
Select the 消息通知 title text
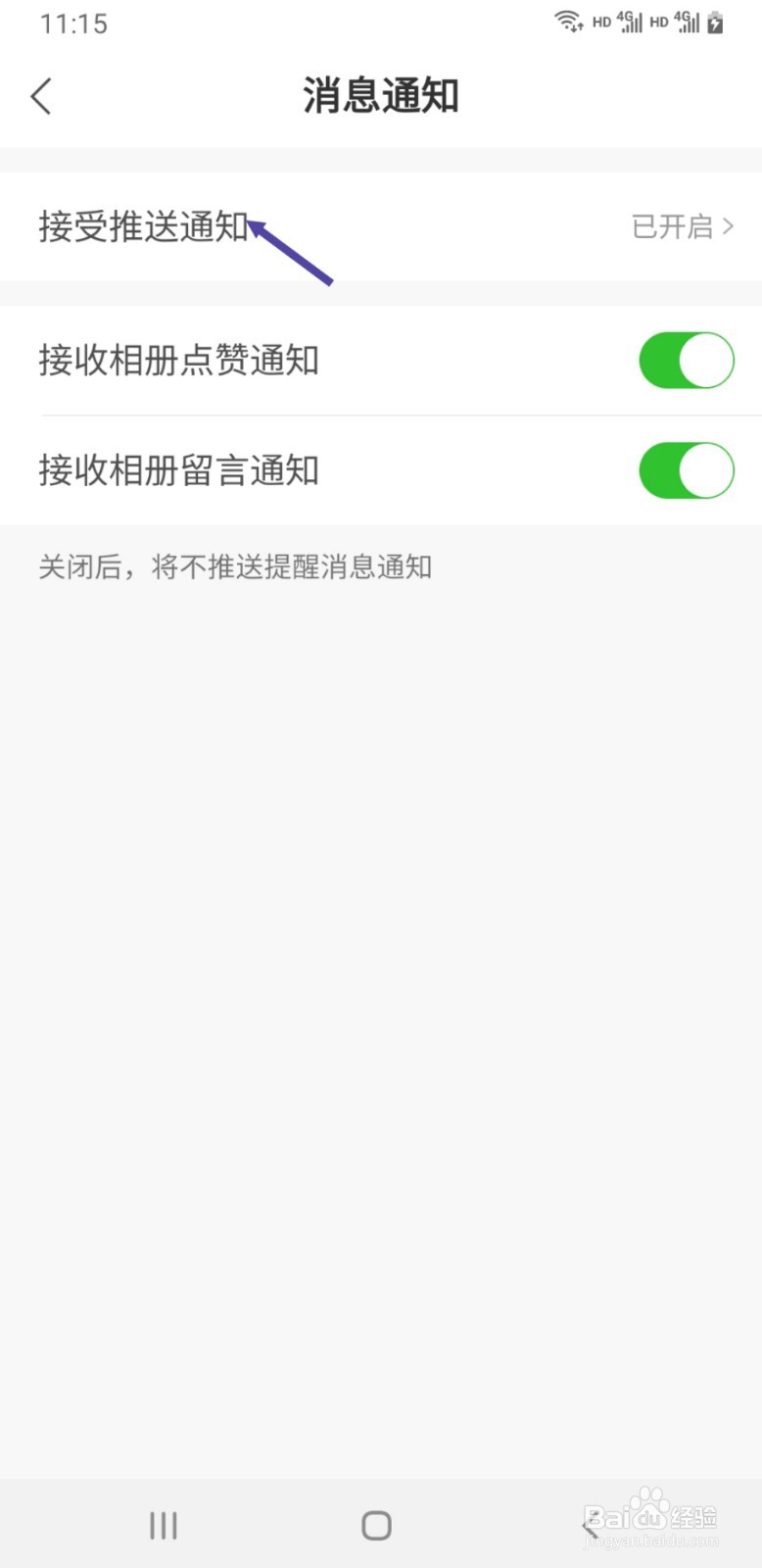point(381,96)
